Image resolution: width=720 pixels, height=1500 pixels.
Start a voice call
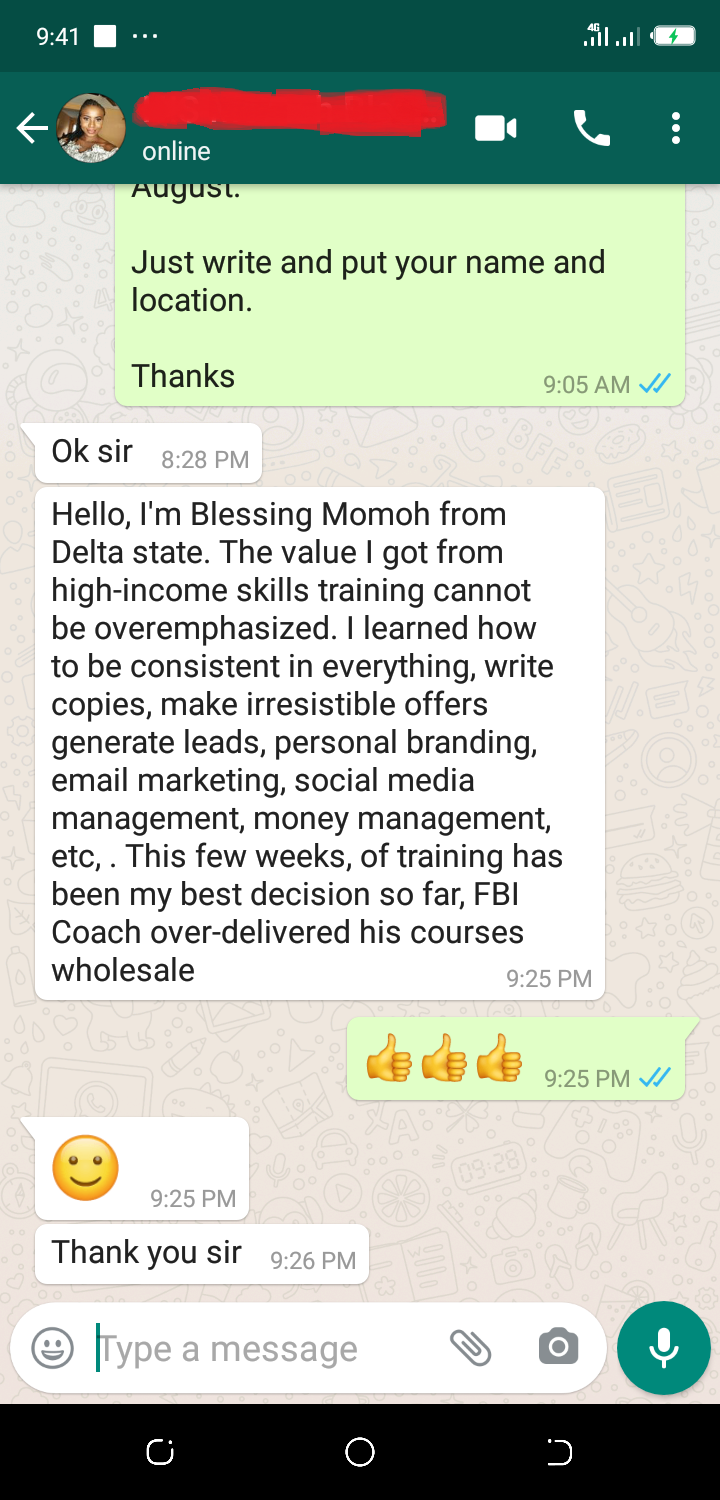pyautogui.click(x=591, y=128)
